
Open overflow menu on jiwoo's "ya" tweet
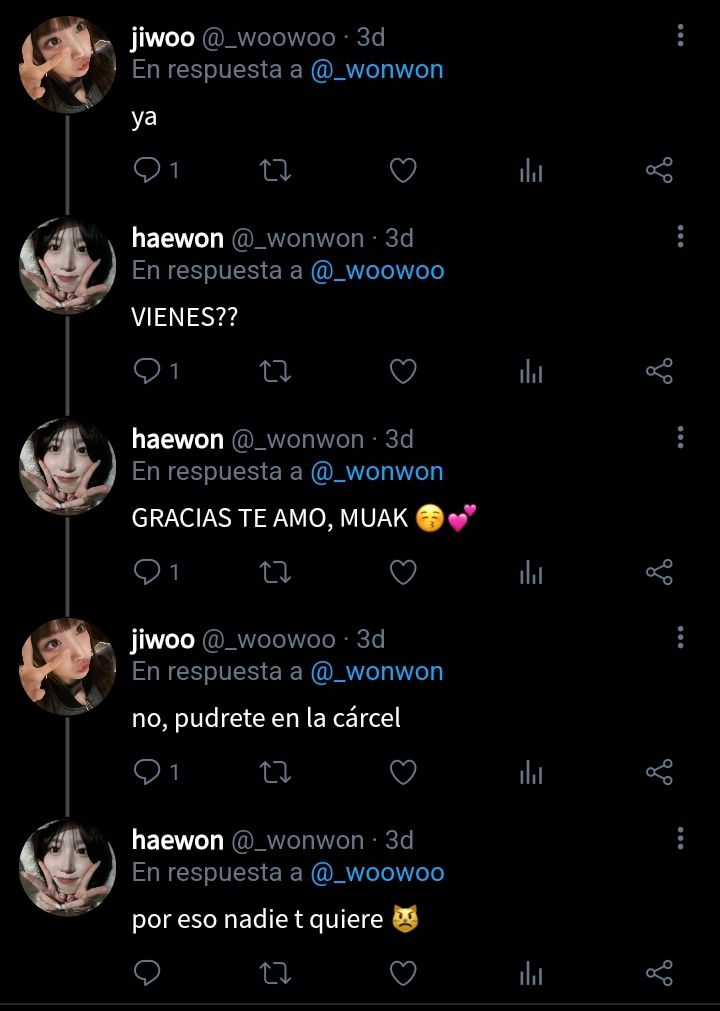tap(680, 37)
